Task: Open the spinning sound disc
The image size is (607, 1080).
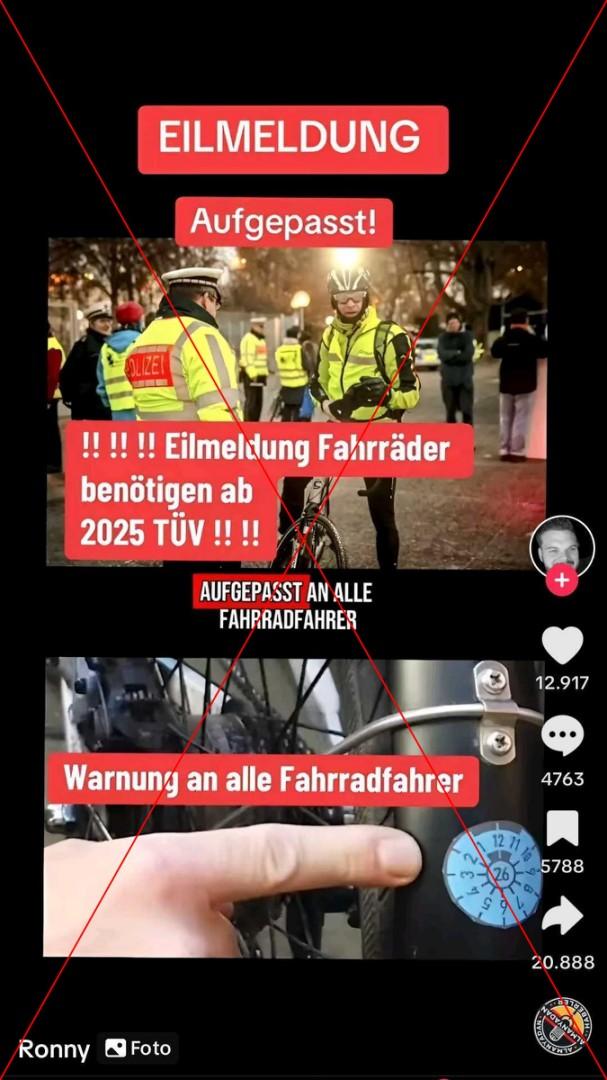Action: [560, 1023]
